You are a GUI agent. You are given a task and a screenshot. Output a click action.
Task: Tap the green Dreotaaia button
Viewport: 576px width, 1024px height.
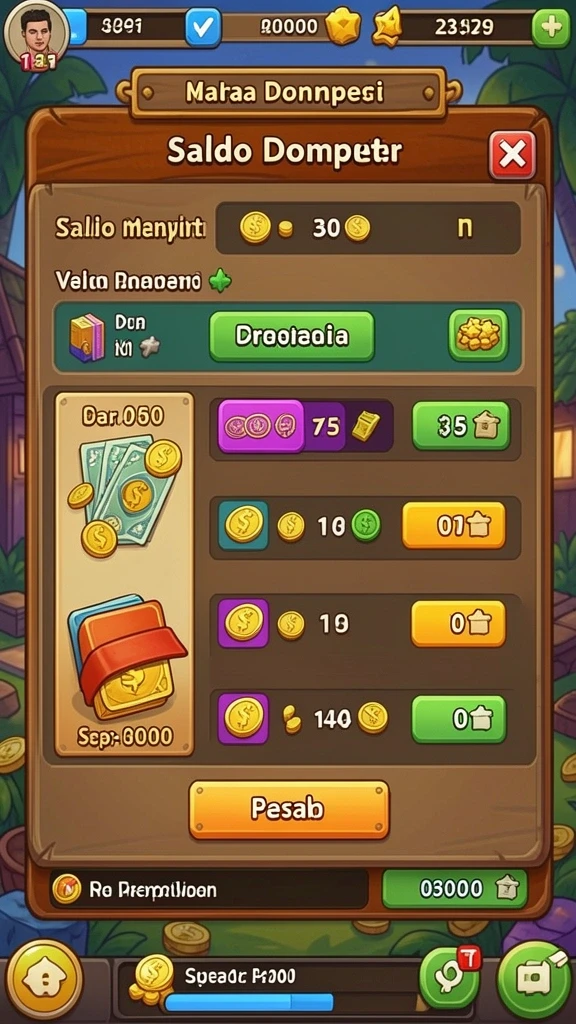tap(292, 336)
